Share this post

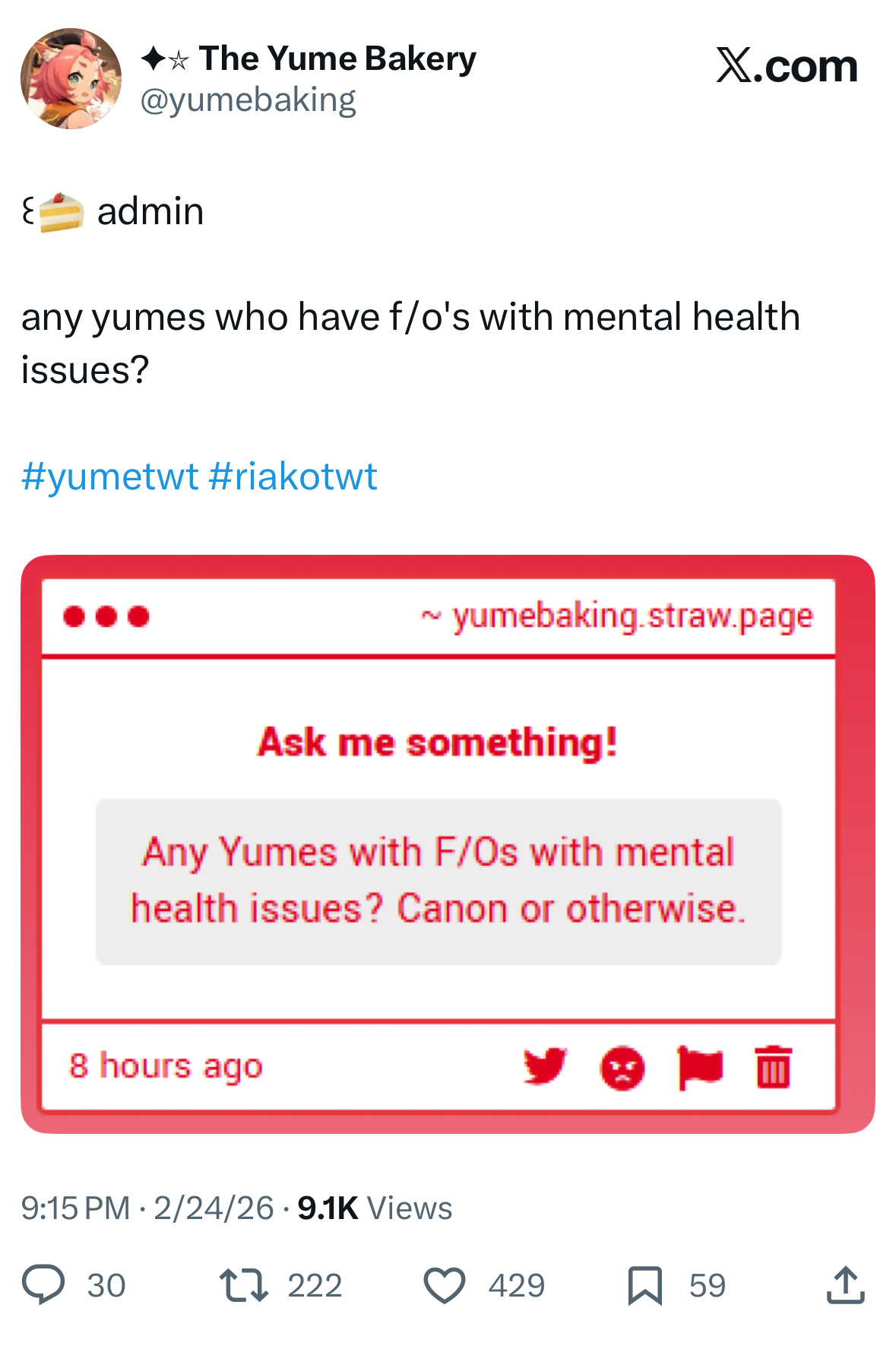point(845,1284)
